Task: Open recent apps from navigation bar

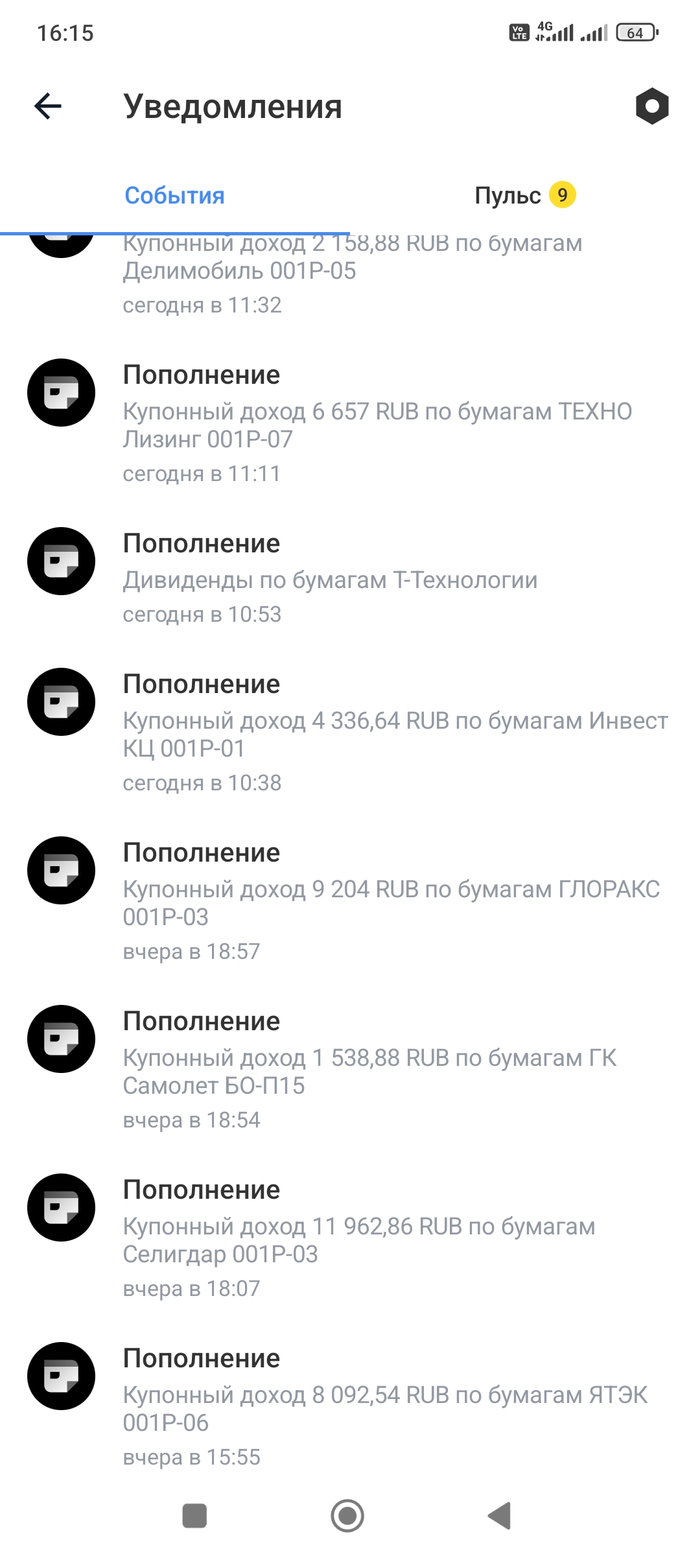Action: [x=195, y=1516]
